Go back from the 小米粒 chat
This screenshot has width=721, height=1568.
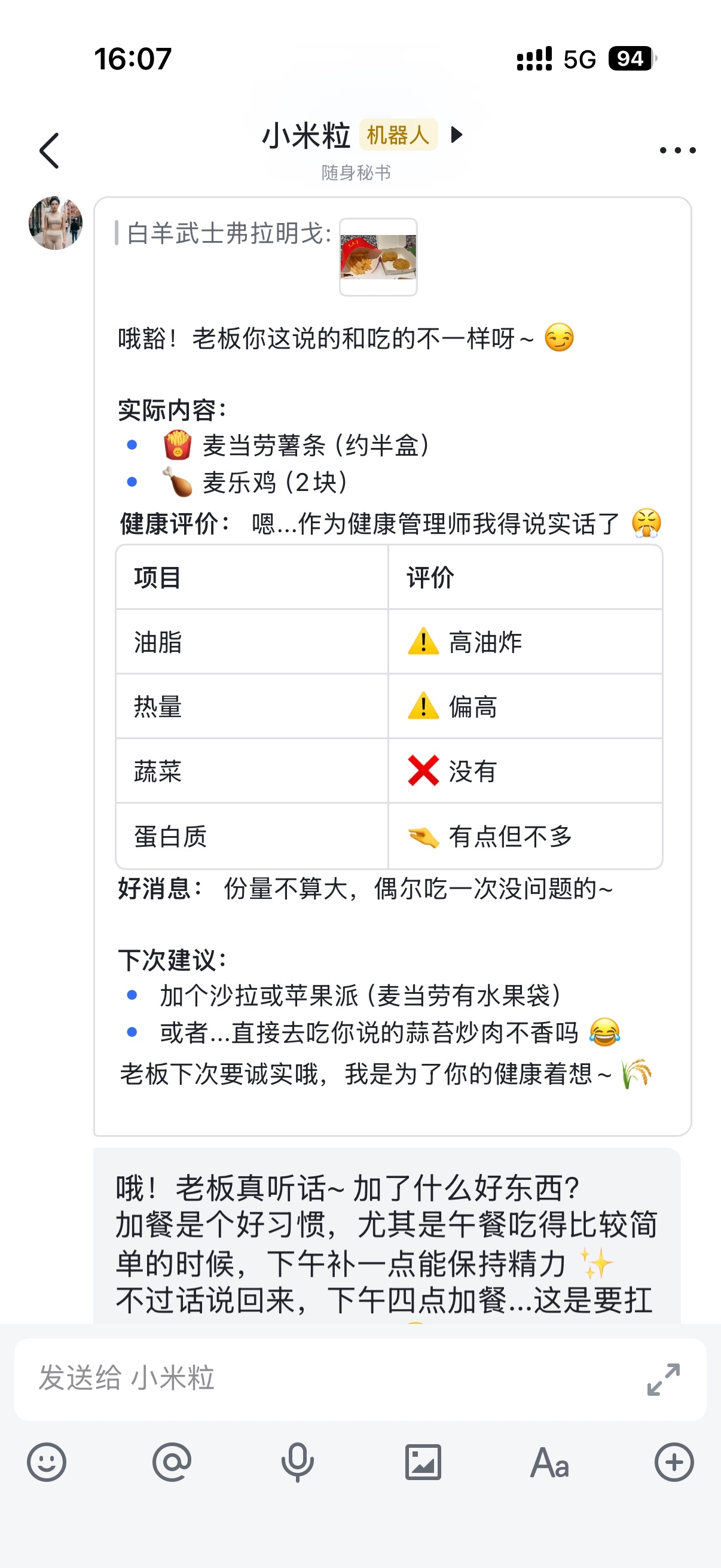[x=50, y=150]
